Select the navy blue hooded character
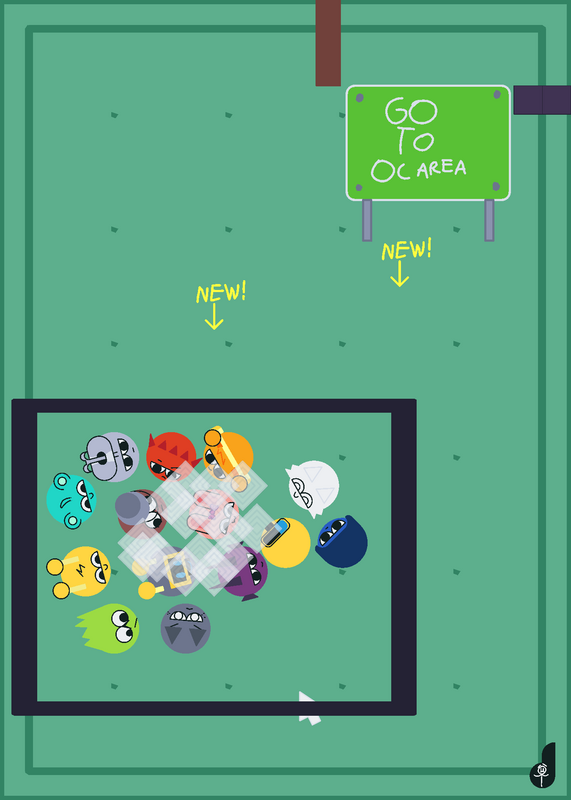 click(x=341, y=541)
